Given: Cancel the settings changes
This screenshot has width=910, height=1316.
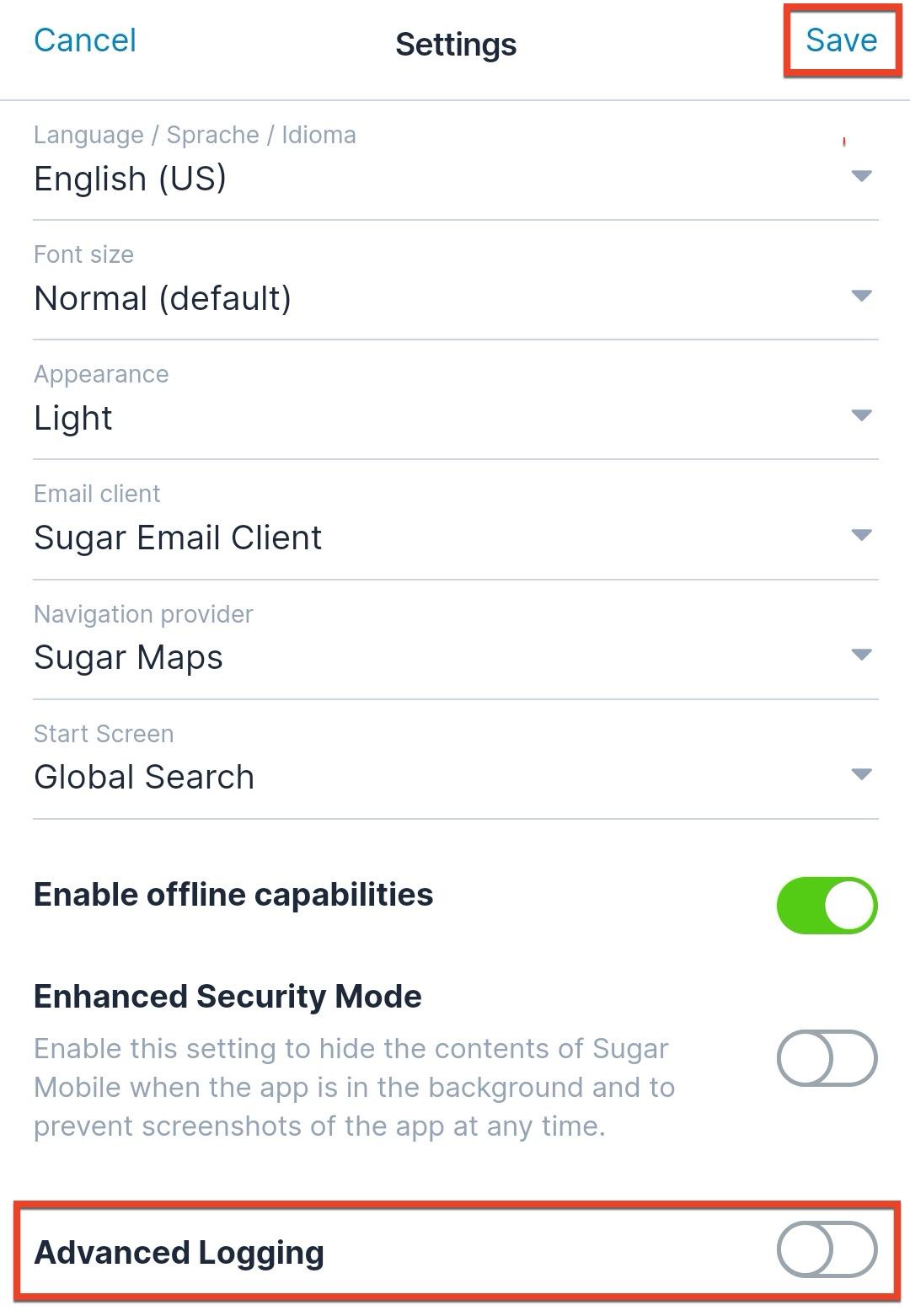Looking at the screenshot, I should point(84,40).
